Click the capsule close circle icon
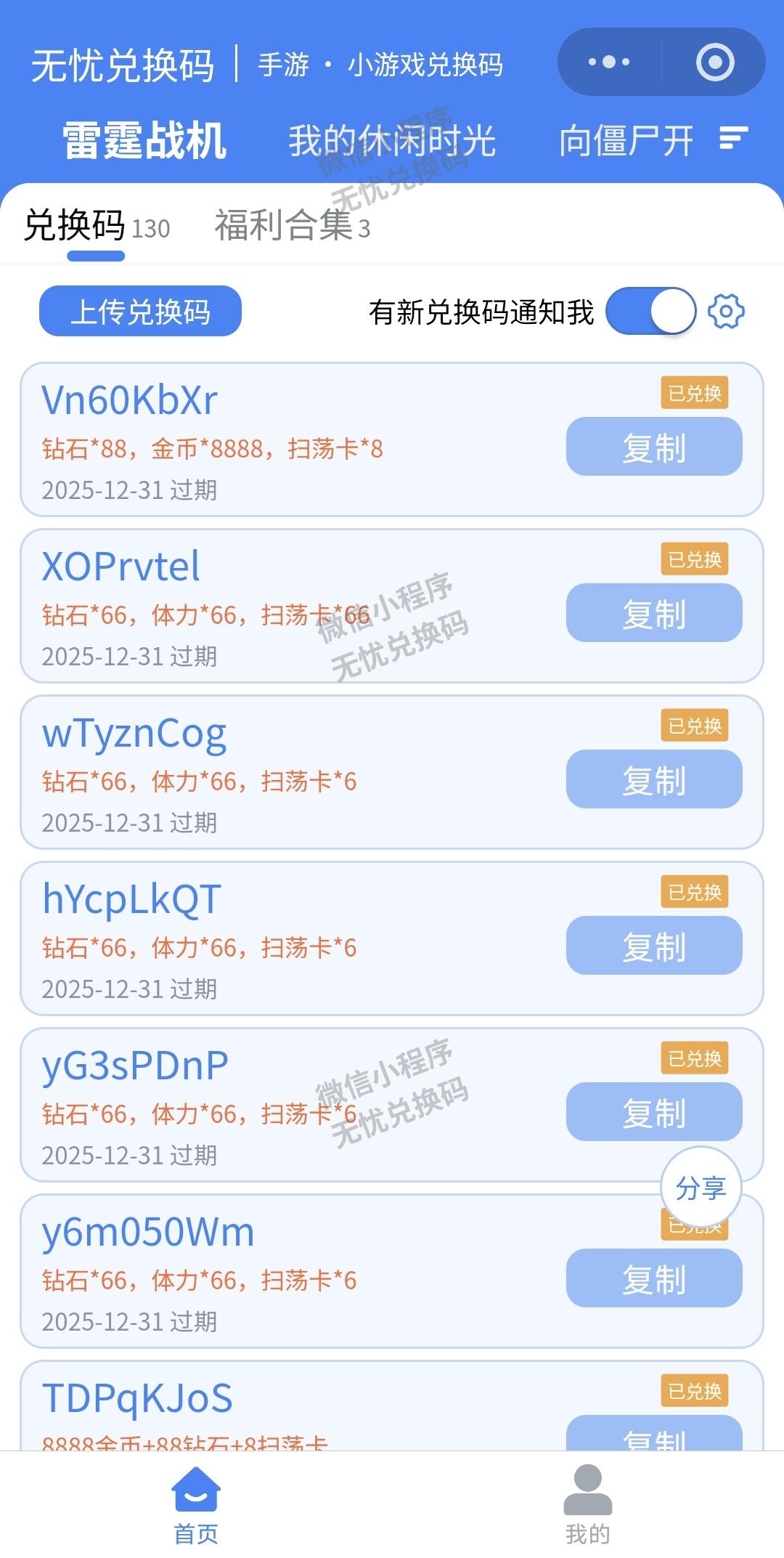 tap(713, 62)
